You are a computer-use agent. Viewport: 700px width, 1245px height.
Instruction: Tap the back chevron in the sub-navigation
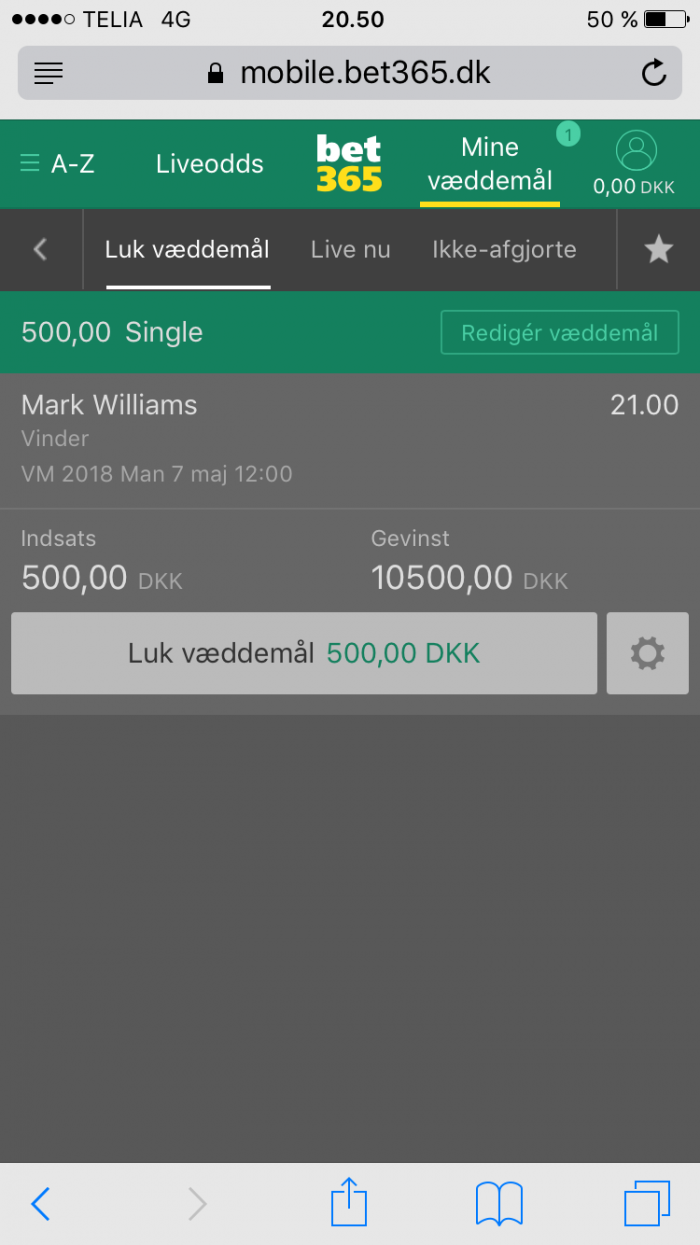(x=40, y=250)
